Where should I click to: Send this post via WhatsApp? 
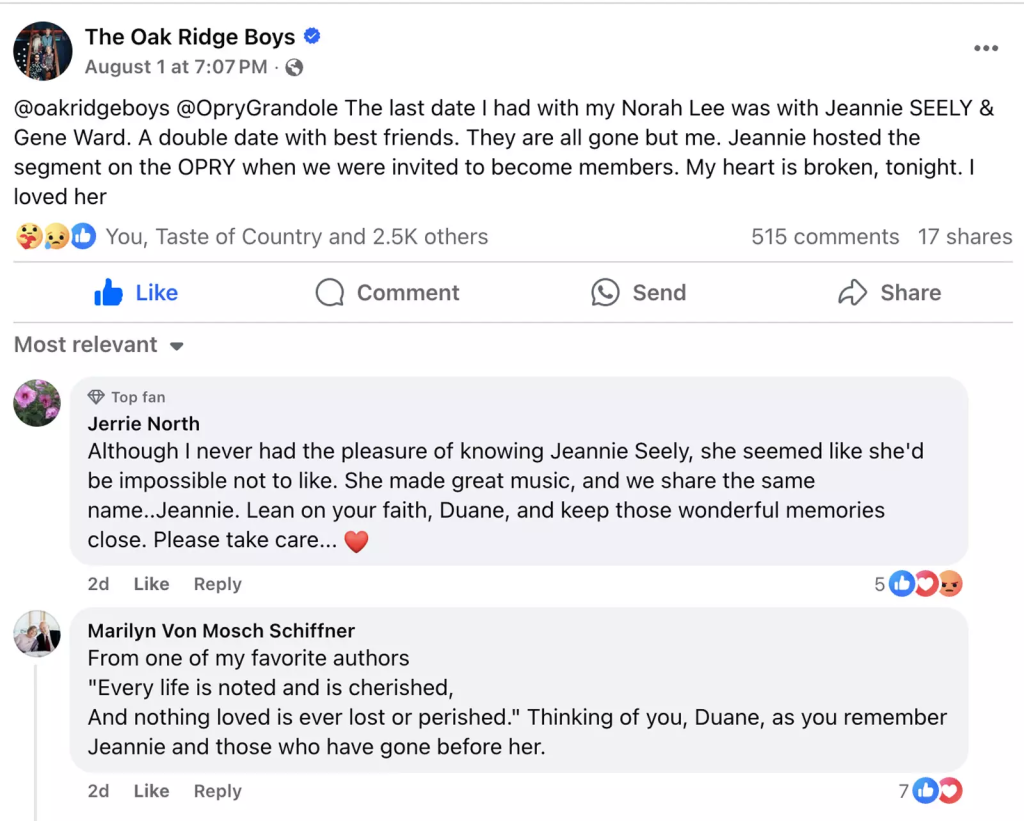coord(638,293)
